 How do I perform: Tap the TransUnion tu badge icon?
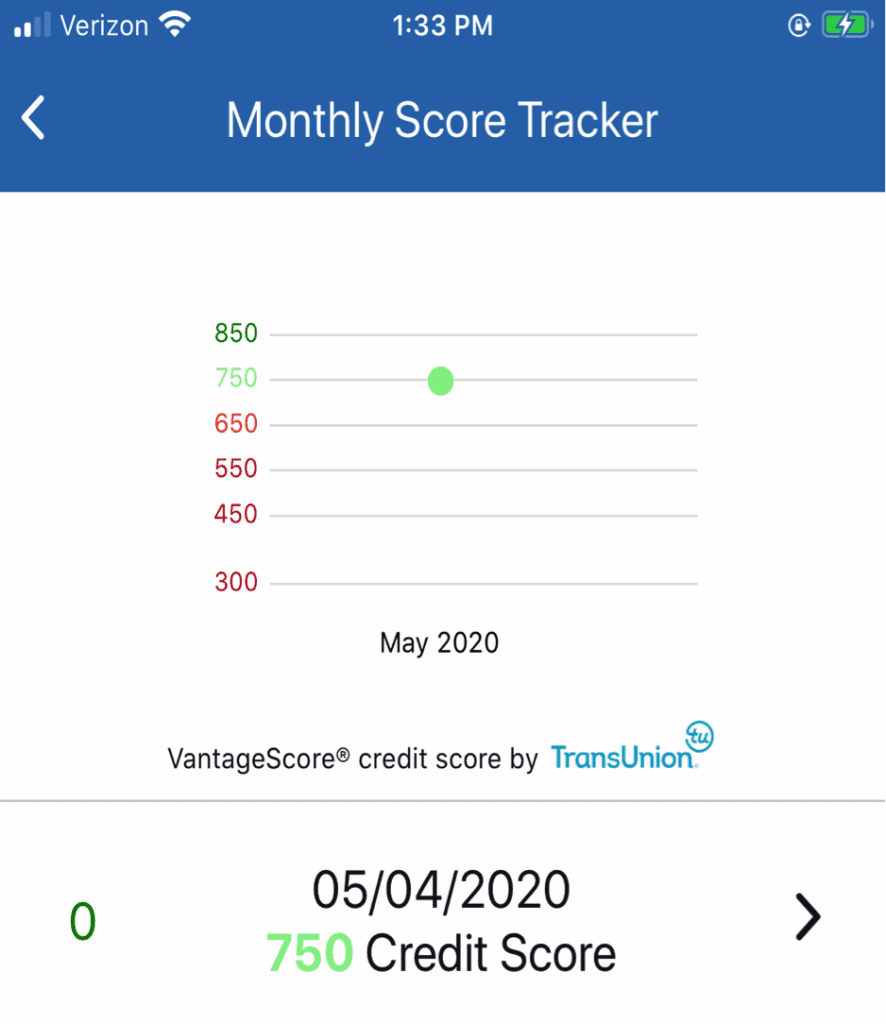[x=700, y=735]
